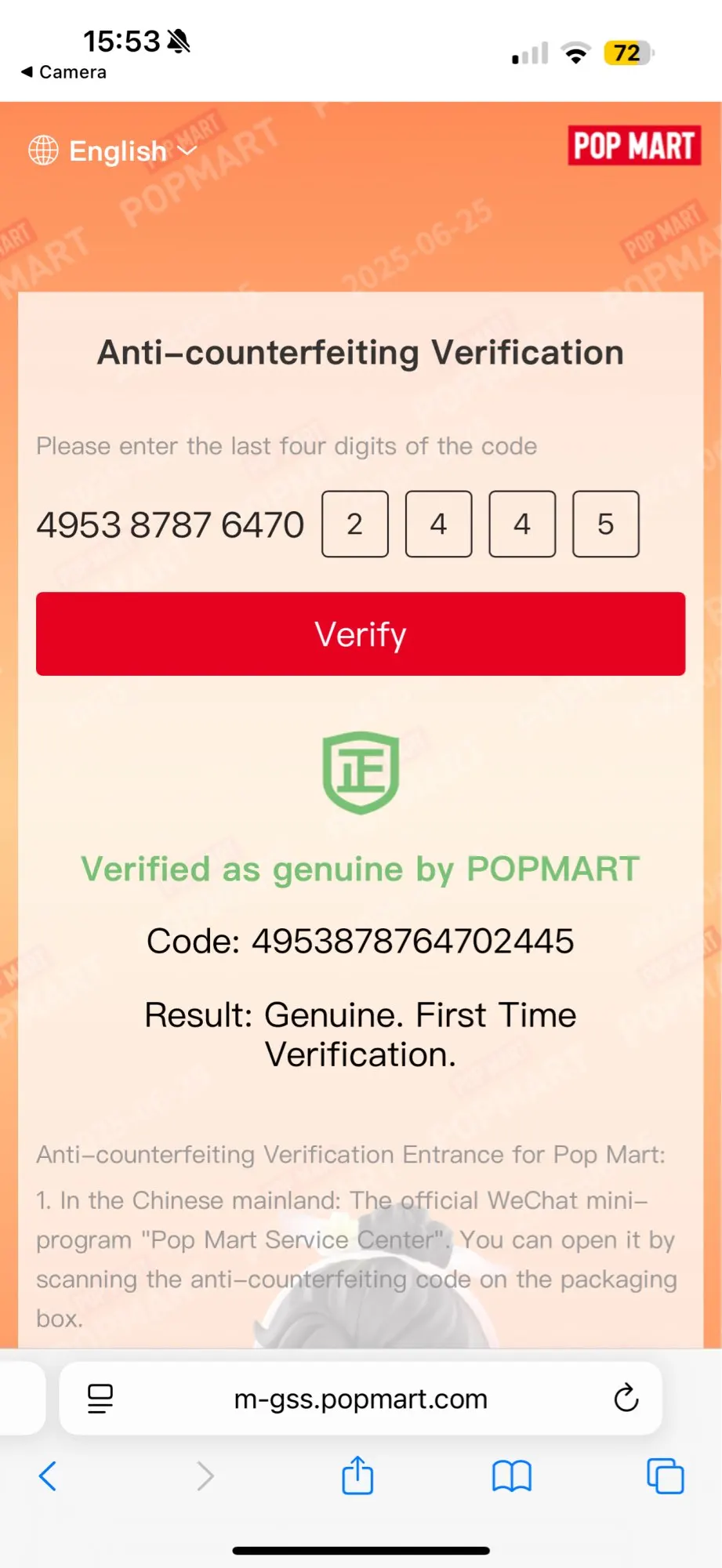Reload the page
Viewport: 722px width, 1568px height.
(626, 1398)
